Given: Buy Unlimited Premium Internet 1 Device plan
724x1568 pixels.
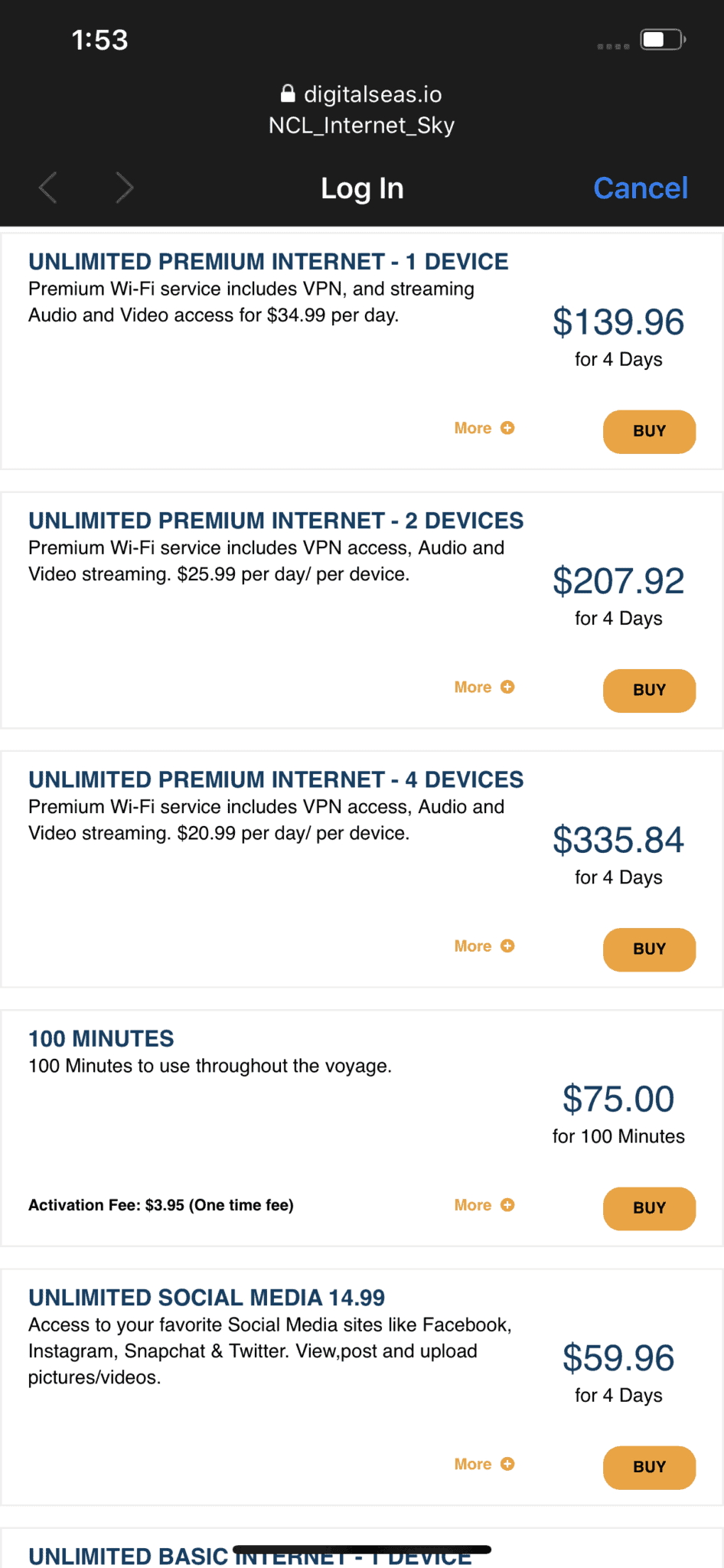Looking at the screenshot, I should click(649, 432).
